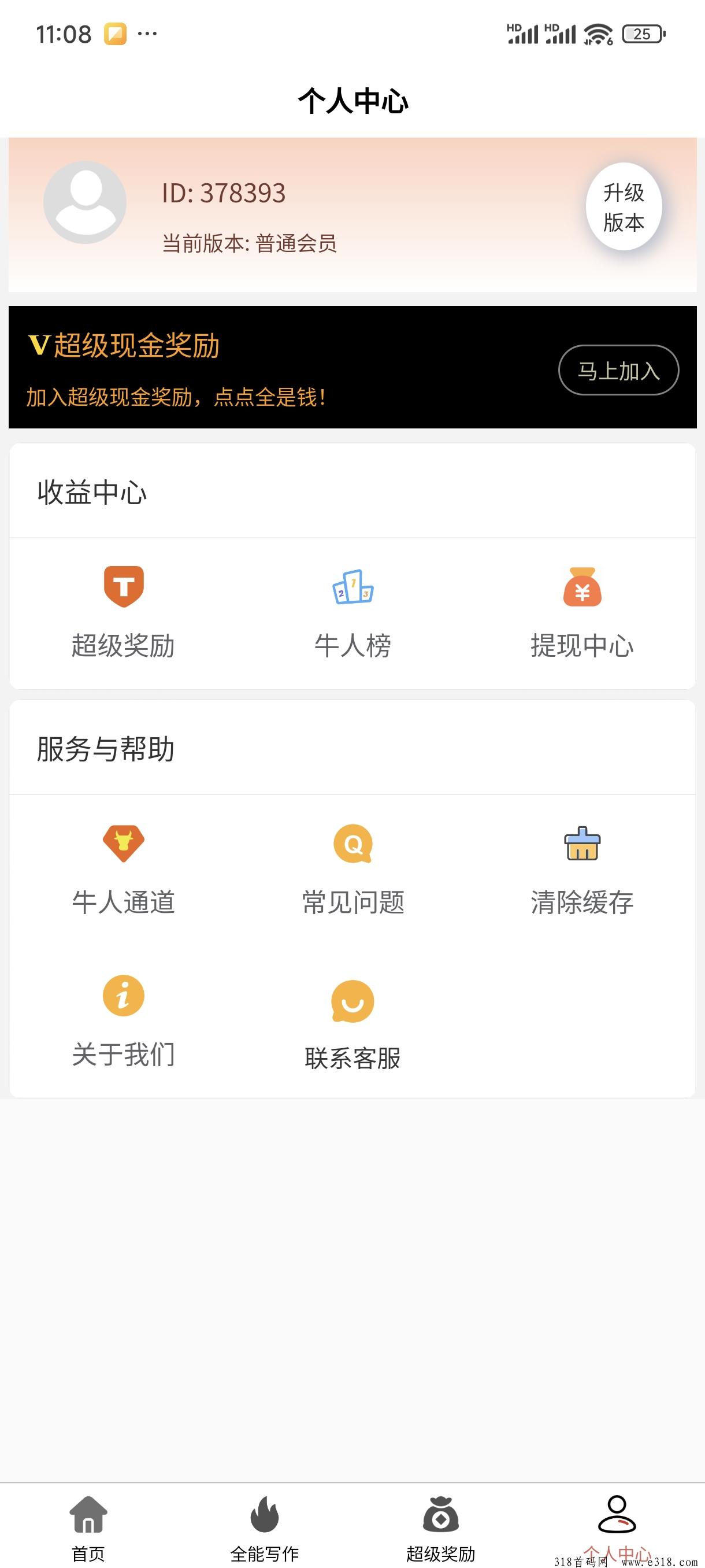Open 牛人通道 under 服务与帮助

click(x=124, y=868)
